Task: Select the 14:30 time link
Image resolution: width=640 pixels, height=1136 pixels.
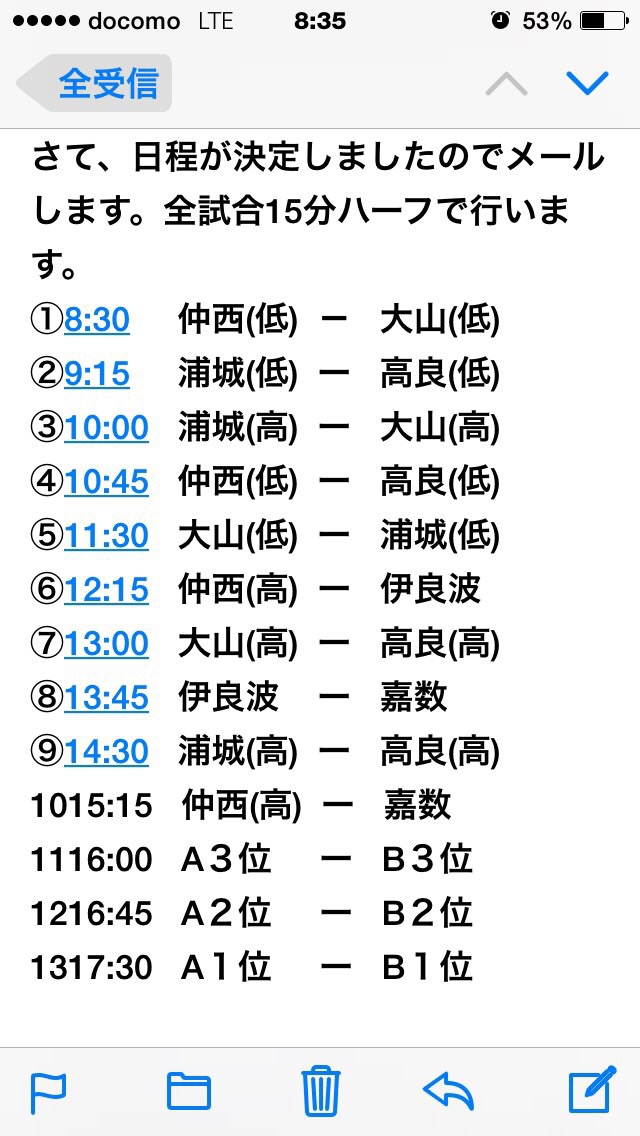Action: coord(107,751)
